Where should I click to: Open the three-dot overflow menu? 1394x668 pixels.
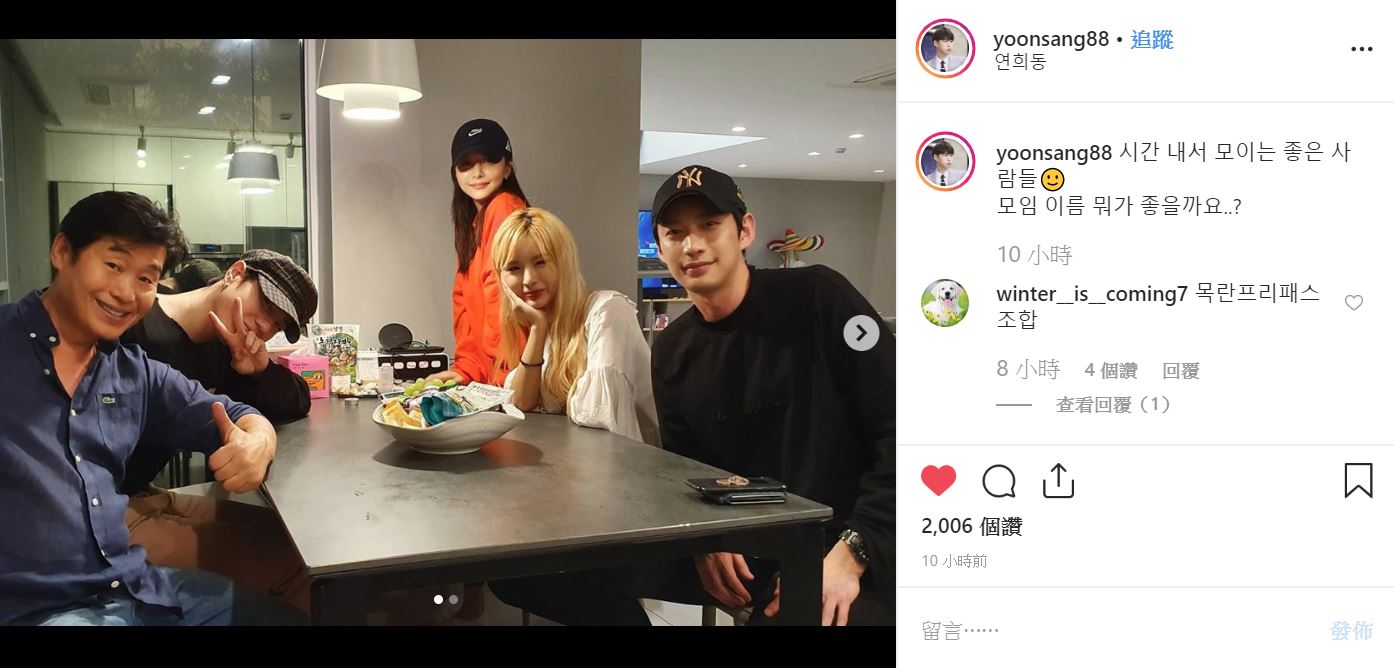(1361, 49)
